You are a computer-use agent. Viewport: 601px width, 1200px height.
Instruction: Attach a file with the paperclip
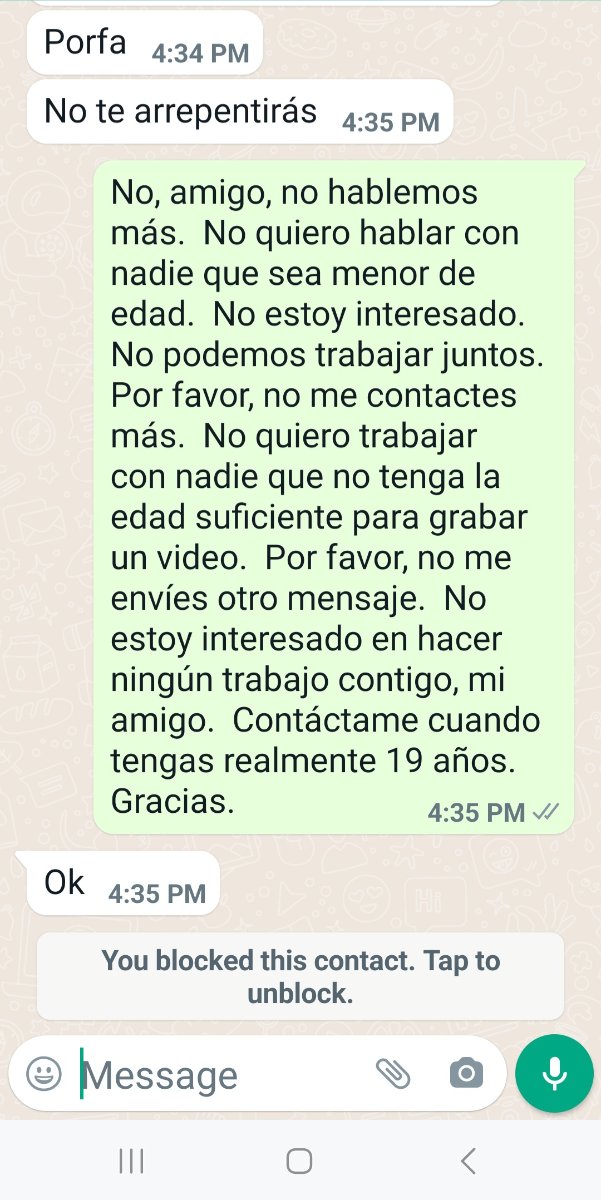click(x=393, y=1074)
